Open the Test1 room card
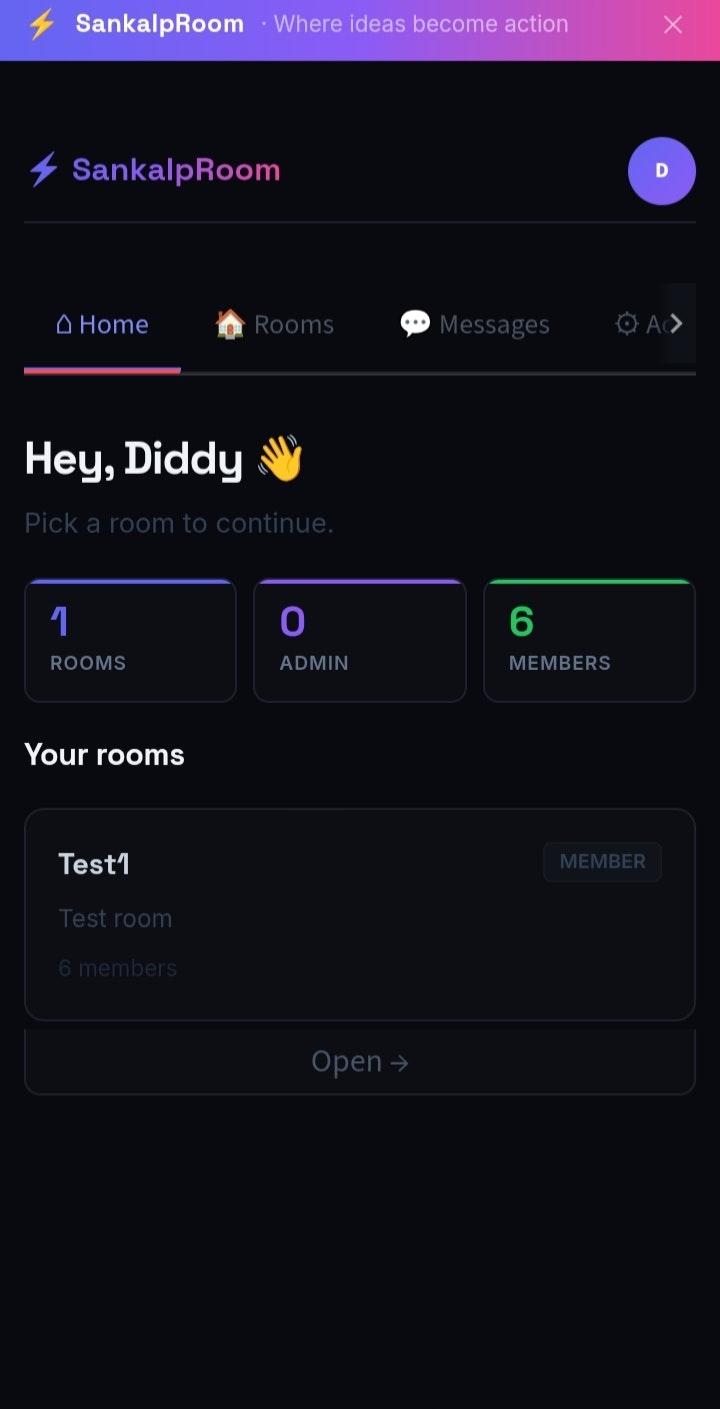 [x=359, y=913]
